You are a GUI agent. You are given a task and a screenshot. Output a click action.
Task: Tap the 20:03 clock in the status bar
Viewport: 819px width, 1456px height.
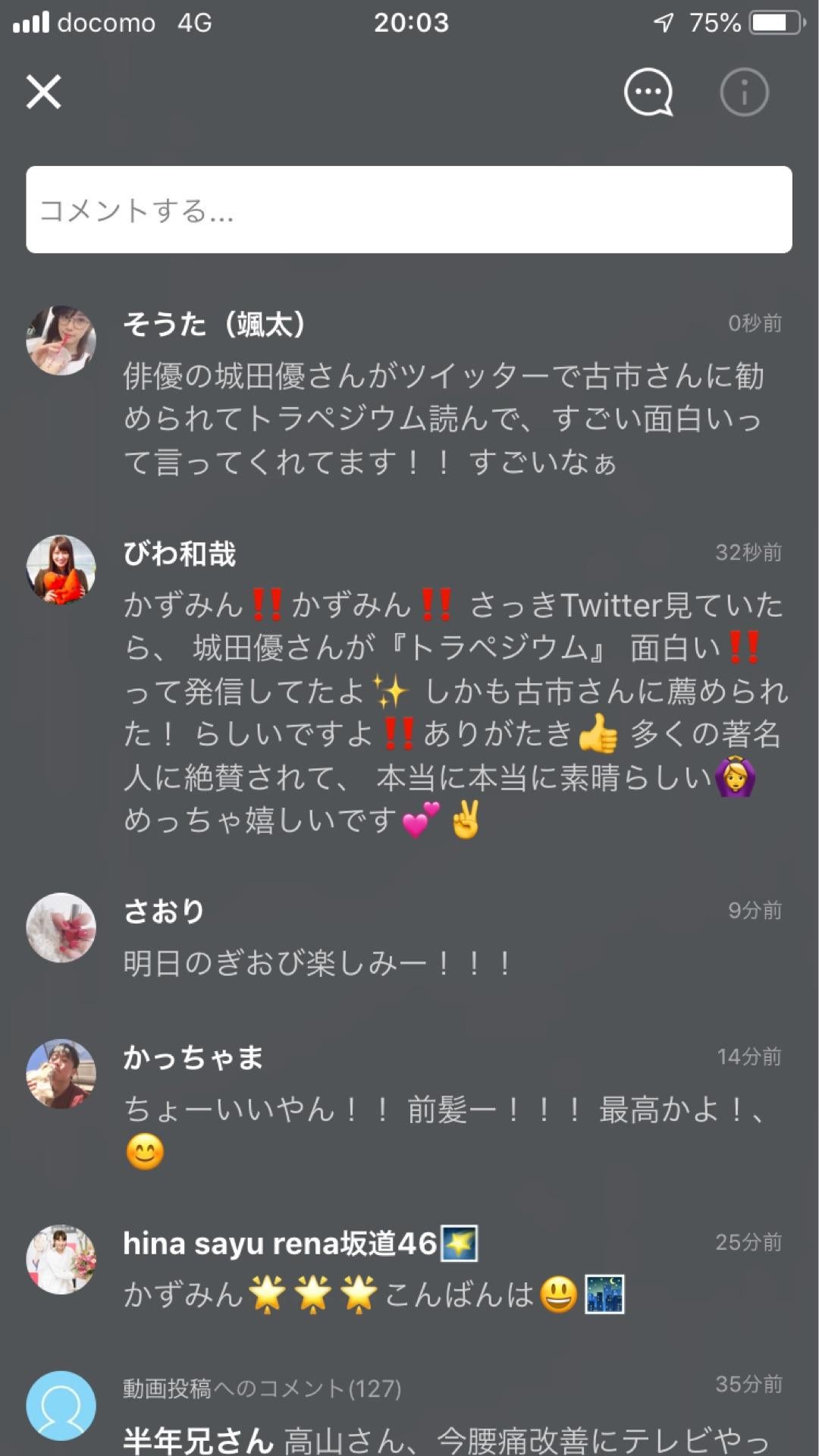point(409,24)
